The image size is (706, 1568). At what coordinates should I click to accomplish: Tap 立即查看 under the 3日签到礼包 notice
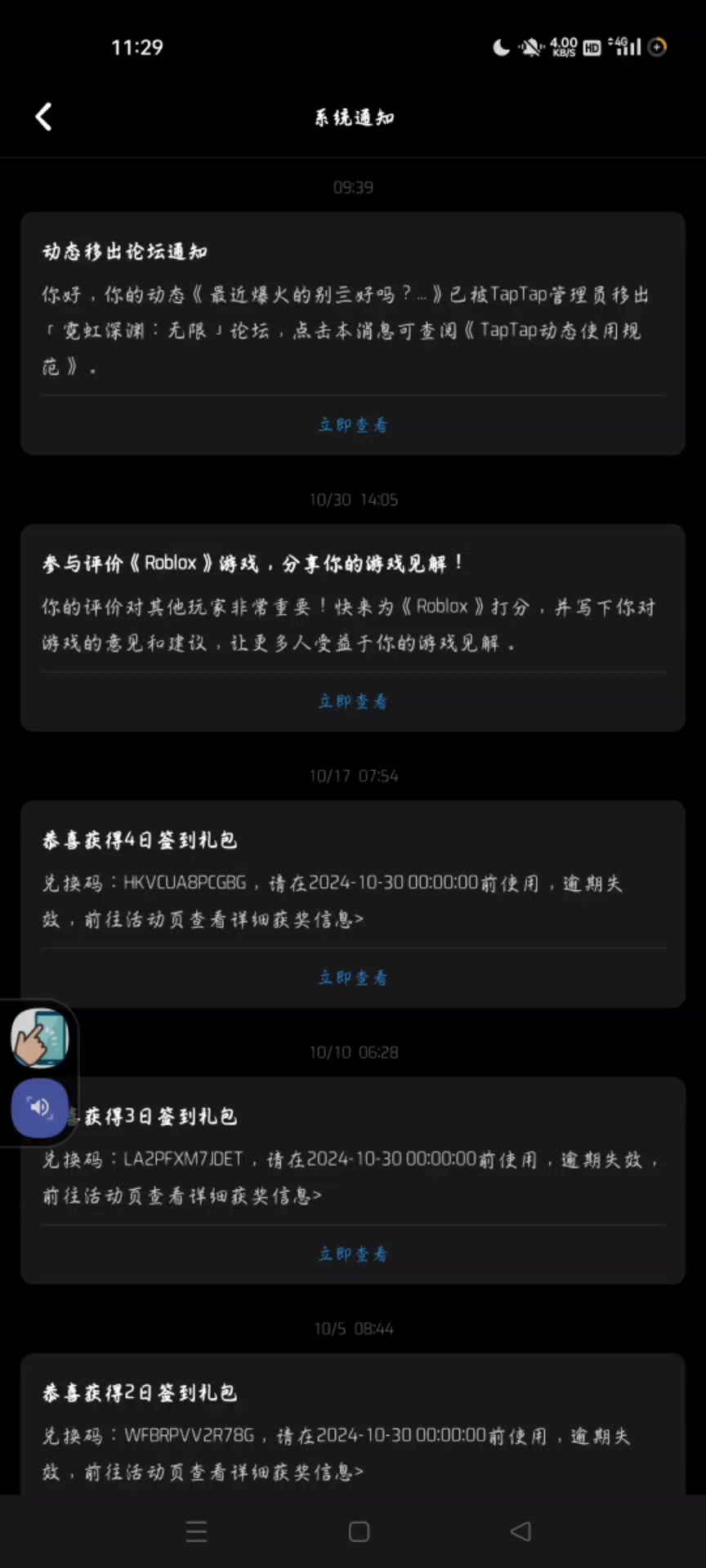click(353, 1253)
